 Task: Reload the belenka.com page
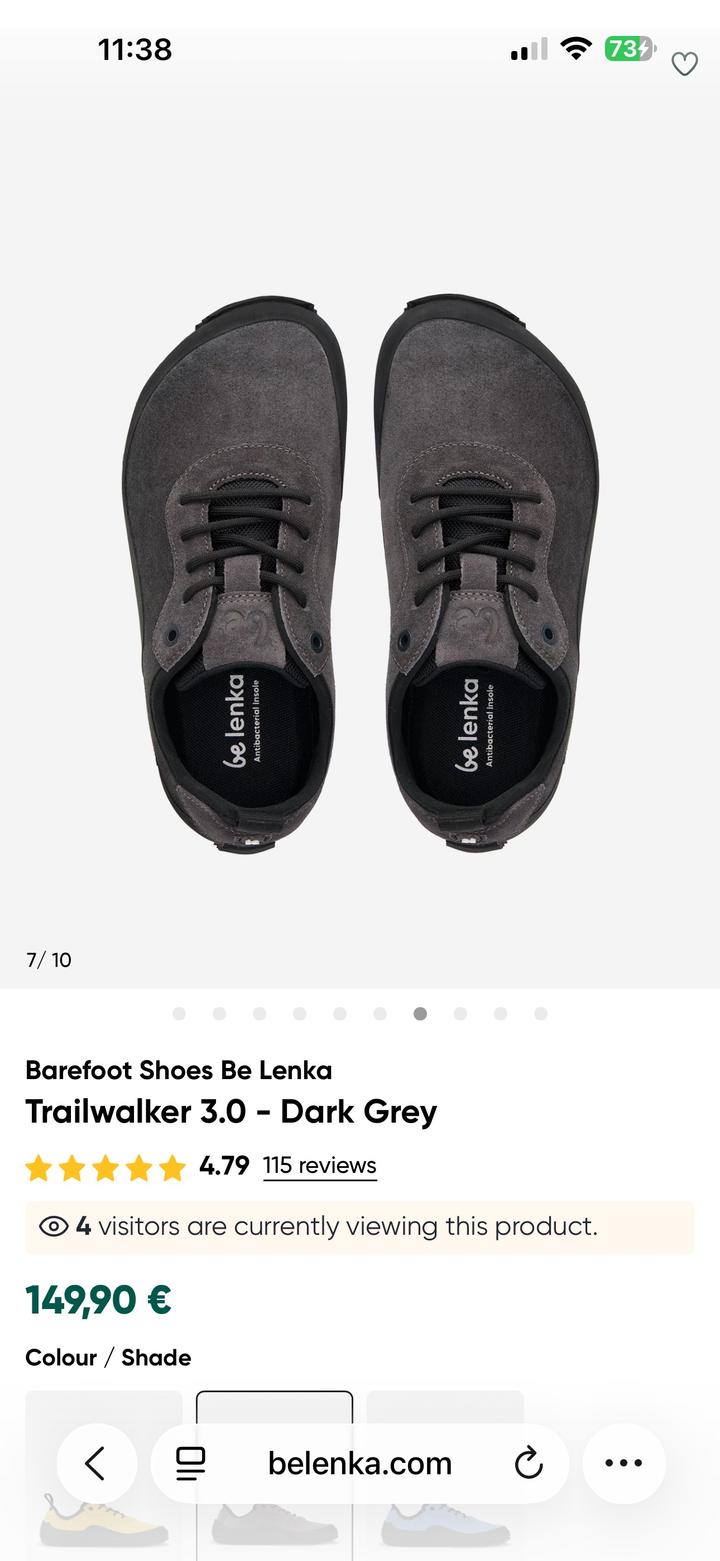click(x=528, y=1464)
